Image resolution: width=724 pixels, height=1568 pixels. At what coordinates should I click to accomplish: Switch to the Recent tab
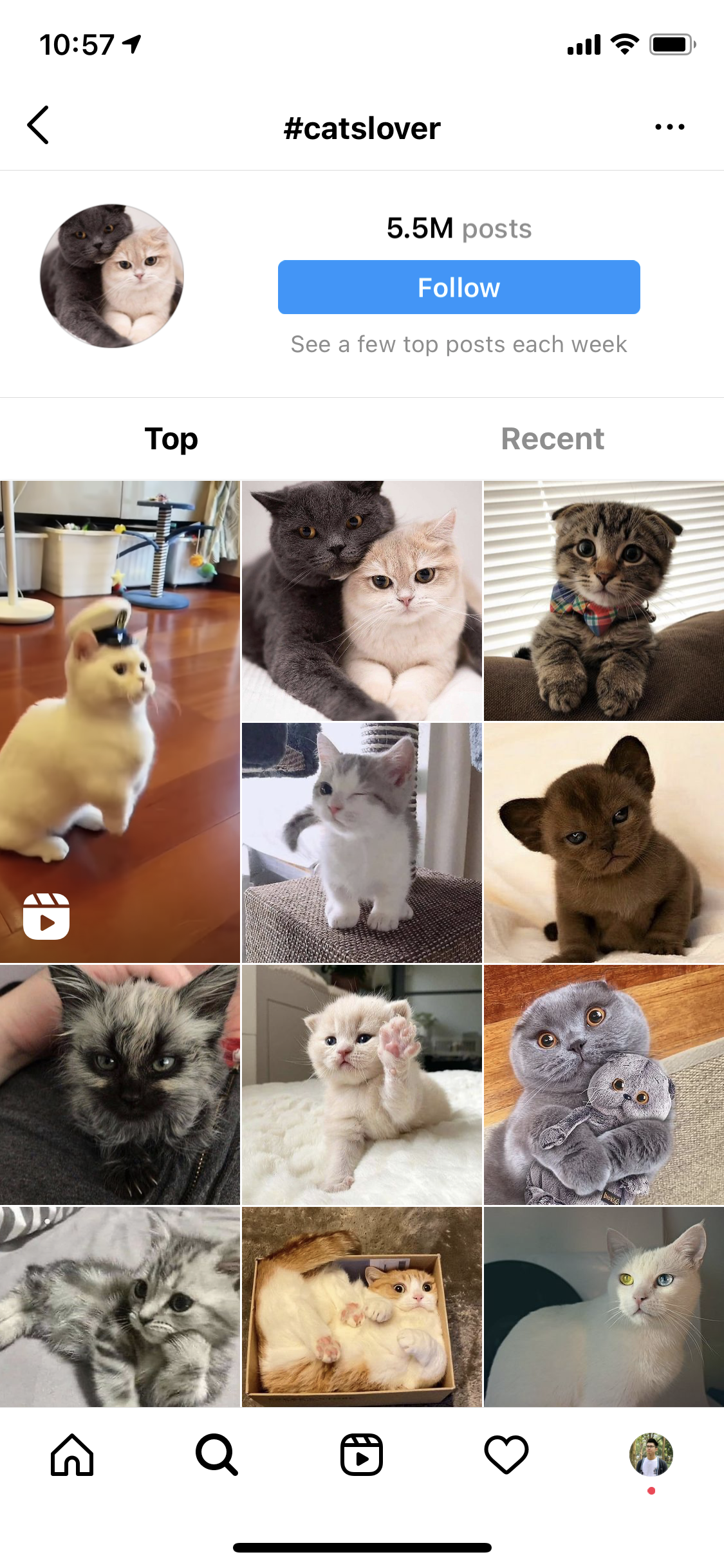click(x=552, y=439)
